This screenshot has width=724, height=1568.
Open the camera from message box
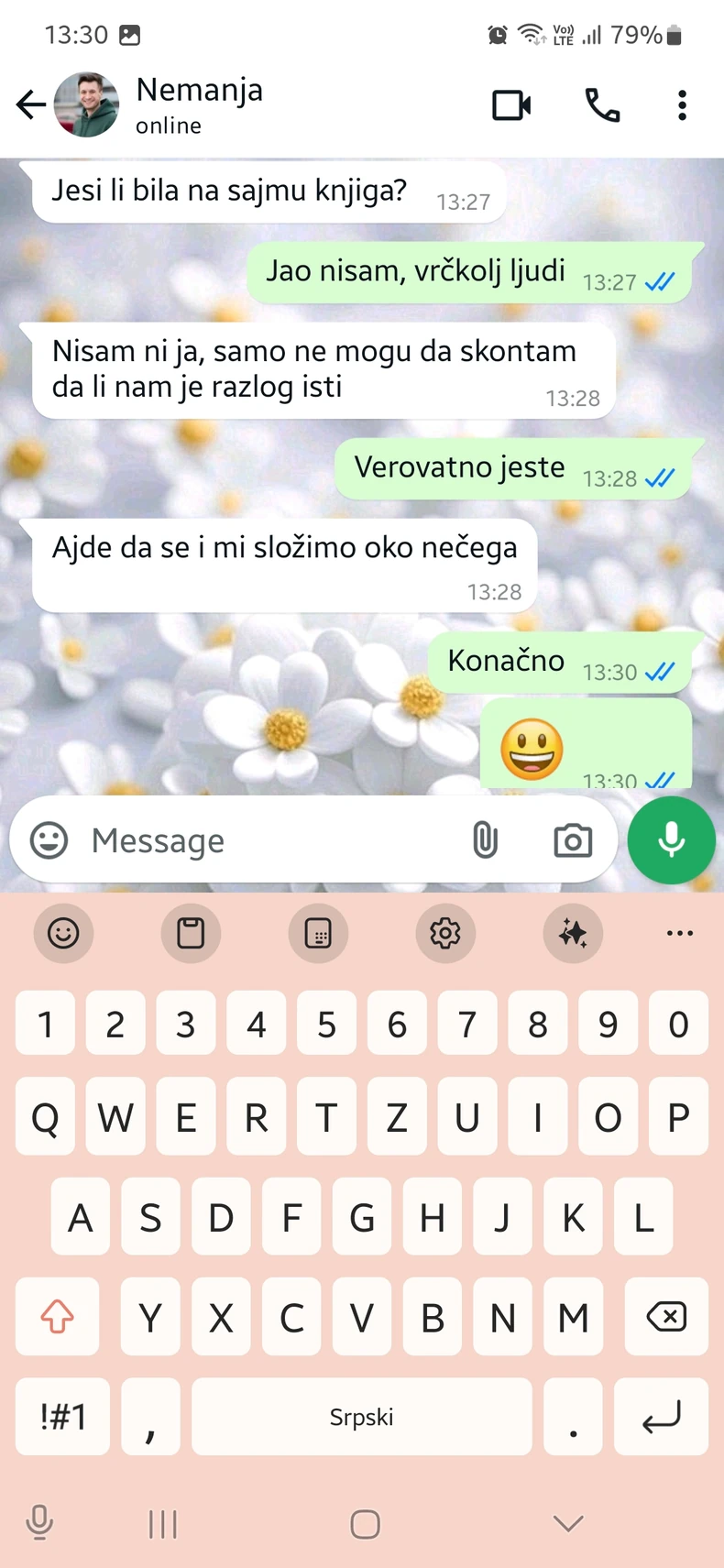tap(573, 840)
